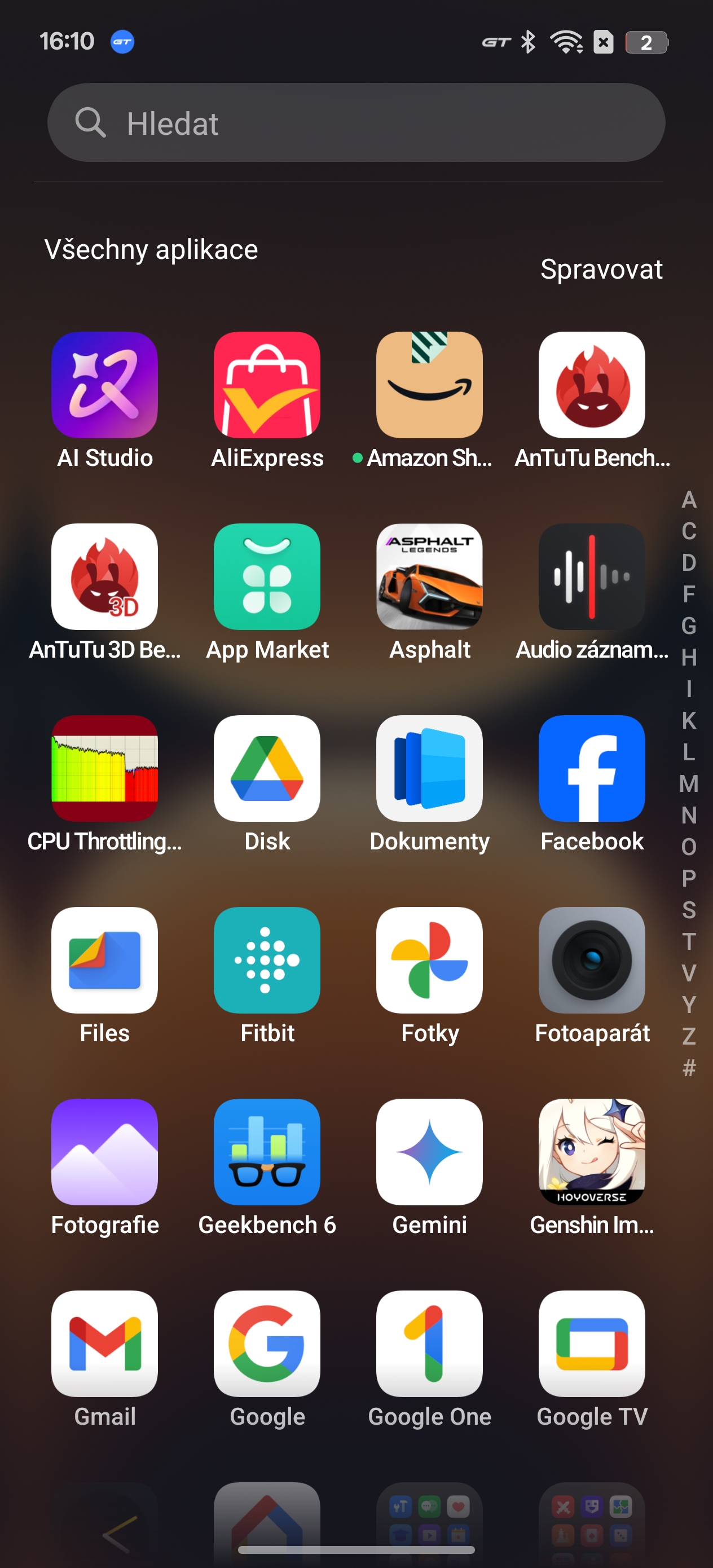The image size is (713, 1568).
Task: Open the Fotoaparát camera app
Action: [x=591, y=961]
